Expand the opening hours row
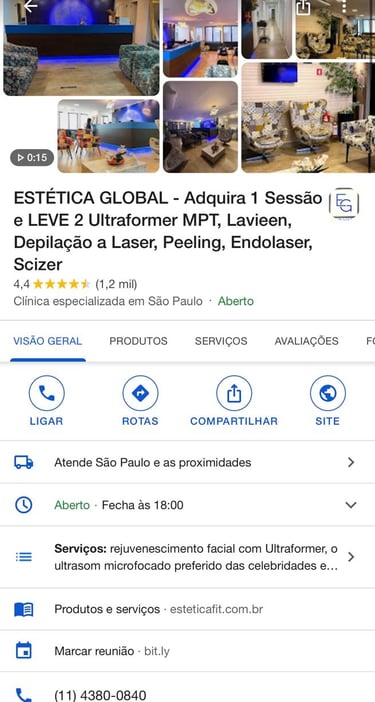Screen dimensions: 375x702 (x=188, y=505)
